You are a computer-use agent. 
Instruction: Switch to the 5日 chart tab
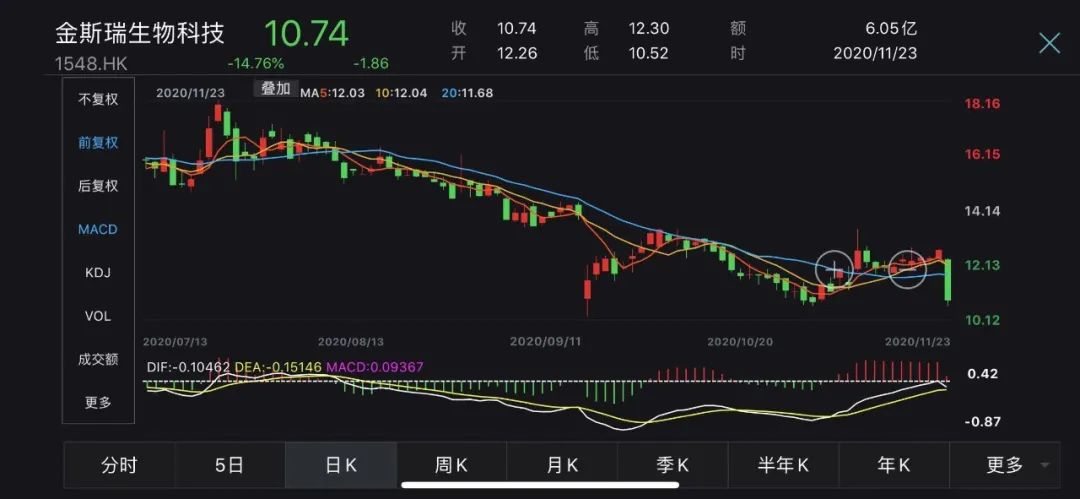(x=230, y=465)
